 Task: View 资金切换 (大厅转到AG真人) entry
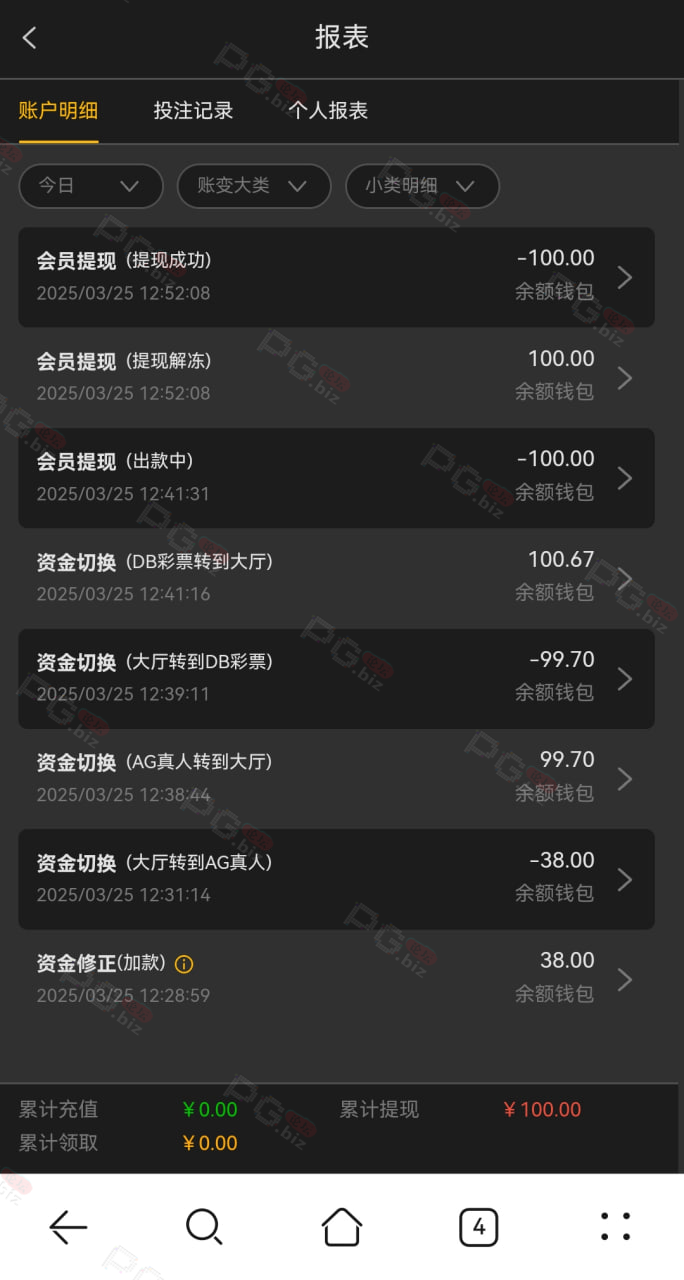click(x=336, y=879)
